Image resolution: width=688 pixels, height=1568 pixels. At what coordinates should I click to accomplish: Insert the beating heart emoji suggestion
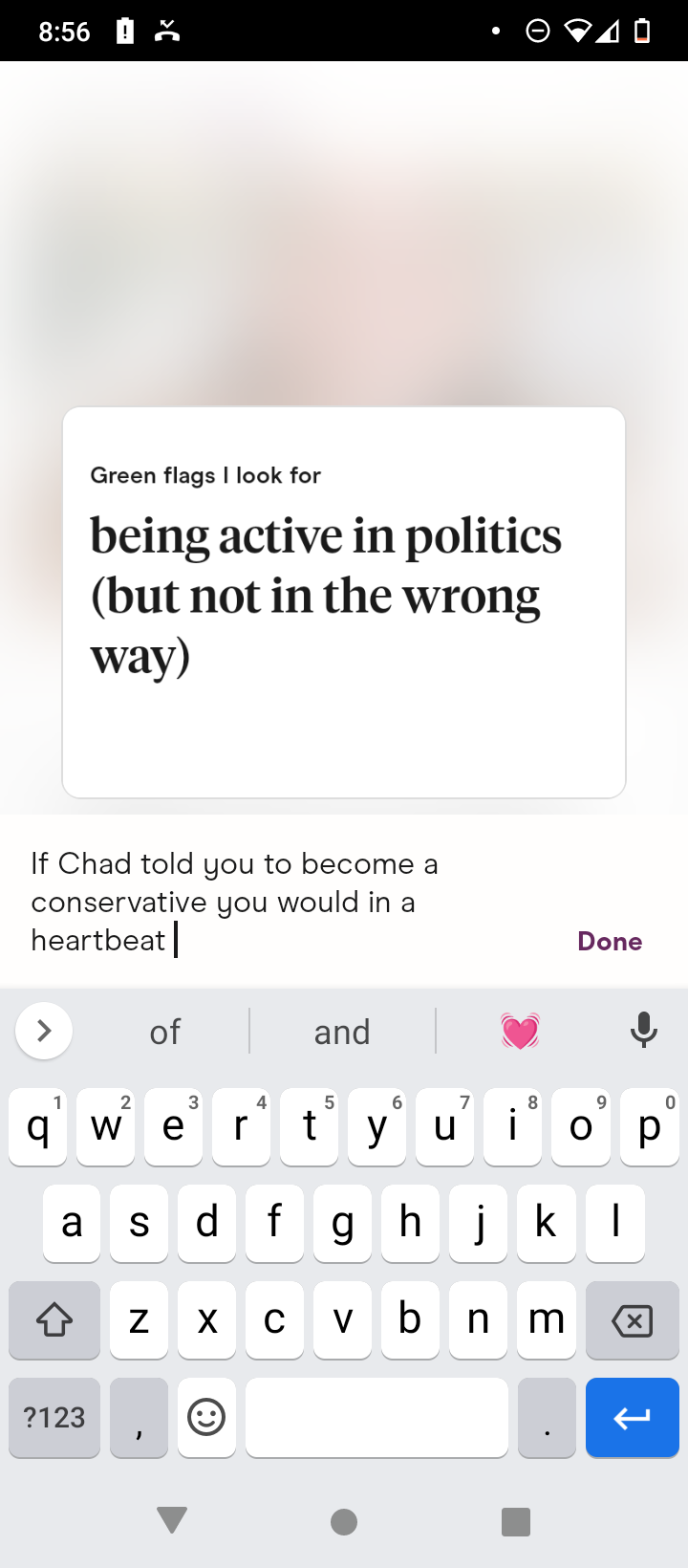coord(521,1032)
